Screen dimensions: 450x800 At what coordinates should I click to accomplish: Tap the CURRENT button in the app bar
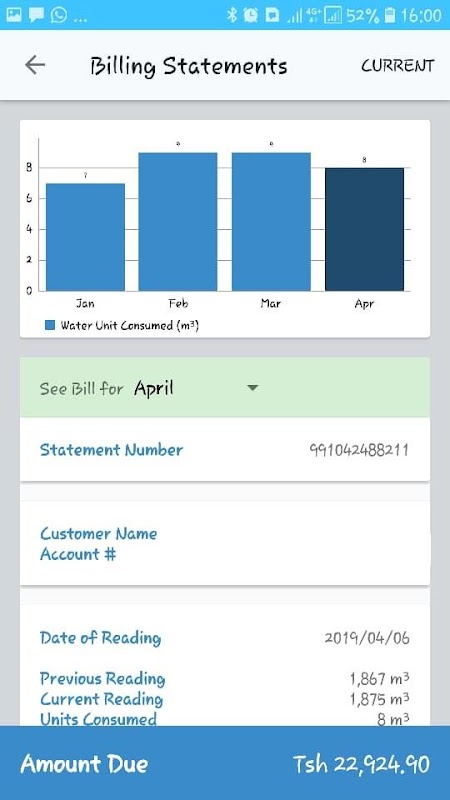tap(397, 66)
